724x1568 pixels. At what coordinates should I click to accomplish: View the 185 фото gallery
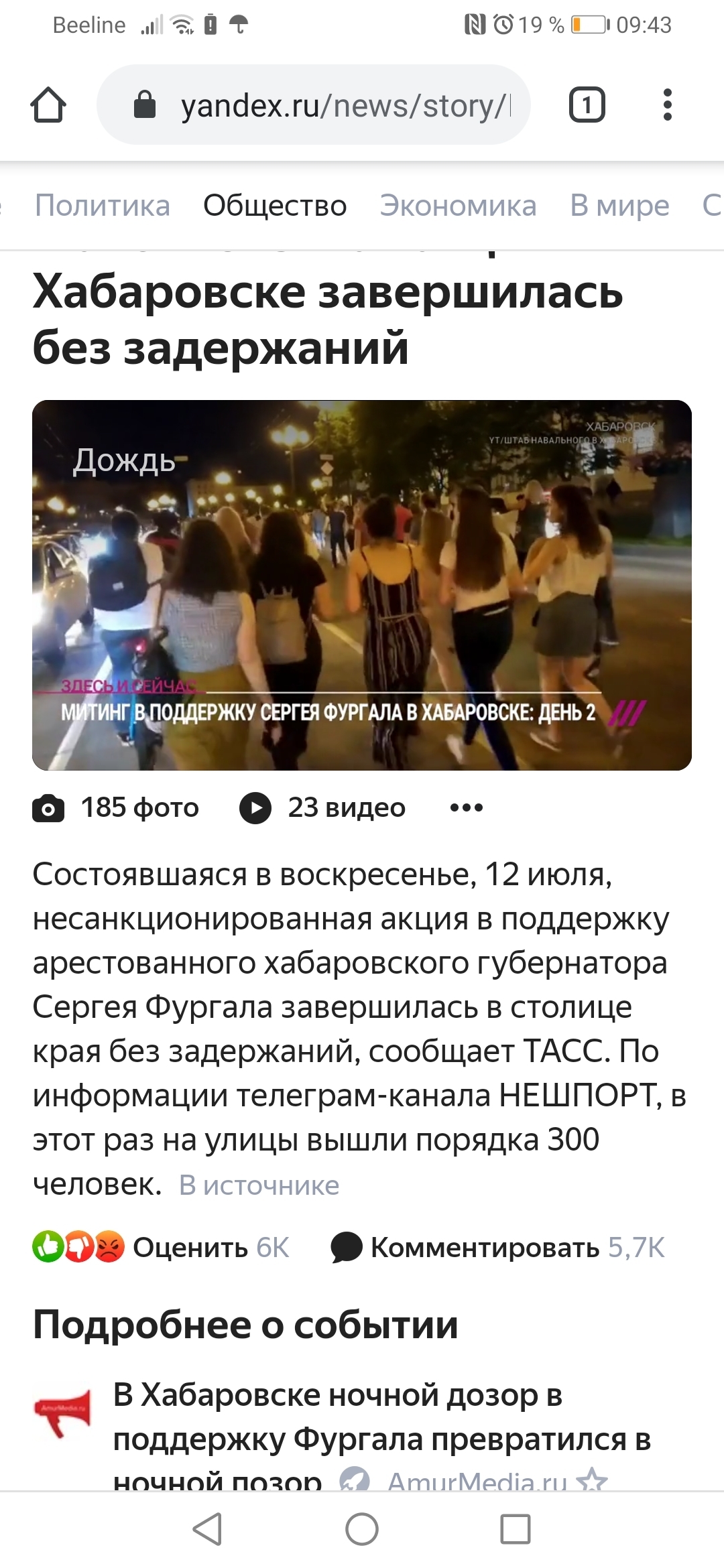pos(117,807)
